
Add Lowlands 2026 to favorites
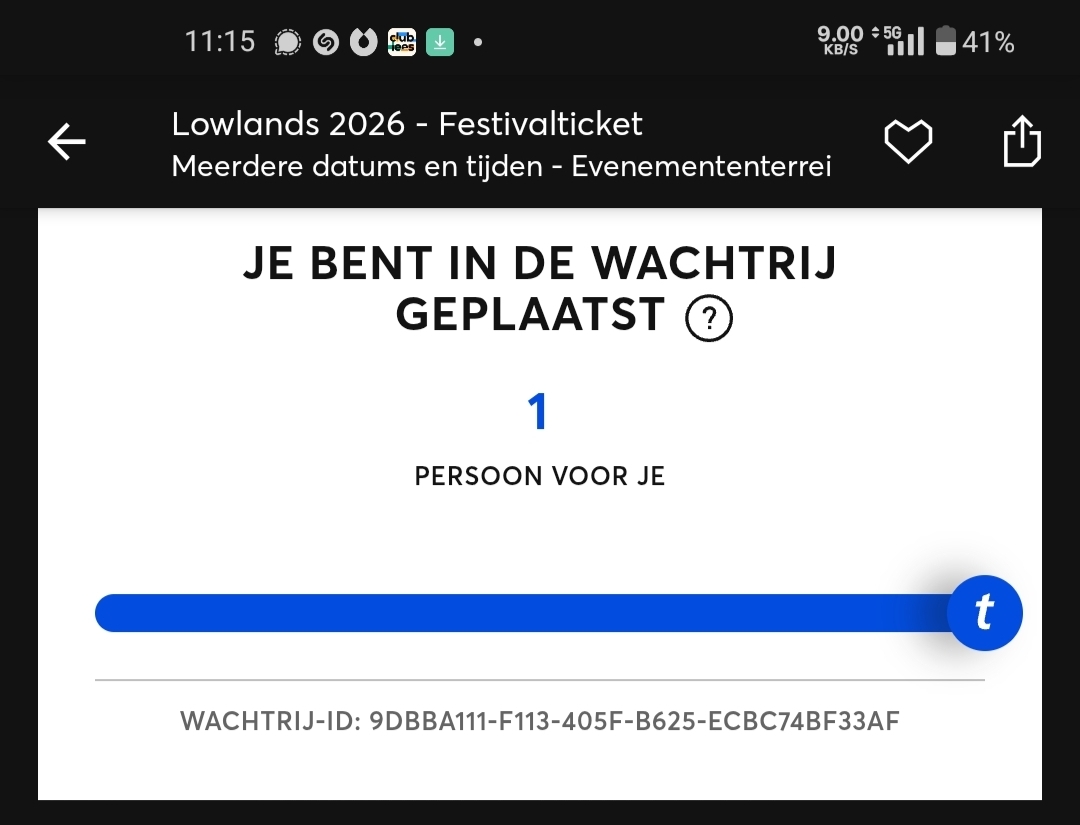908,142
